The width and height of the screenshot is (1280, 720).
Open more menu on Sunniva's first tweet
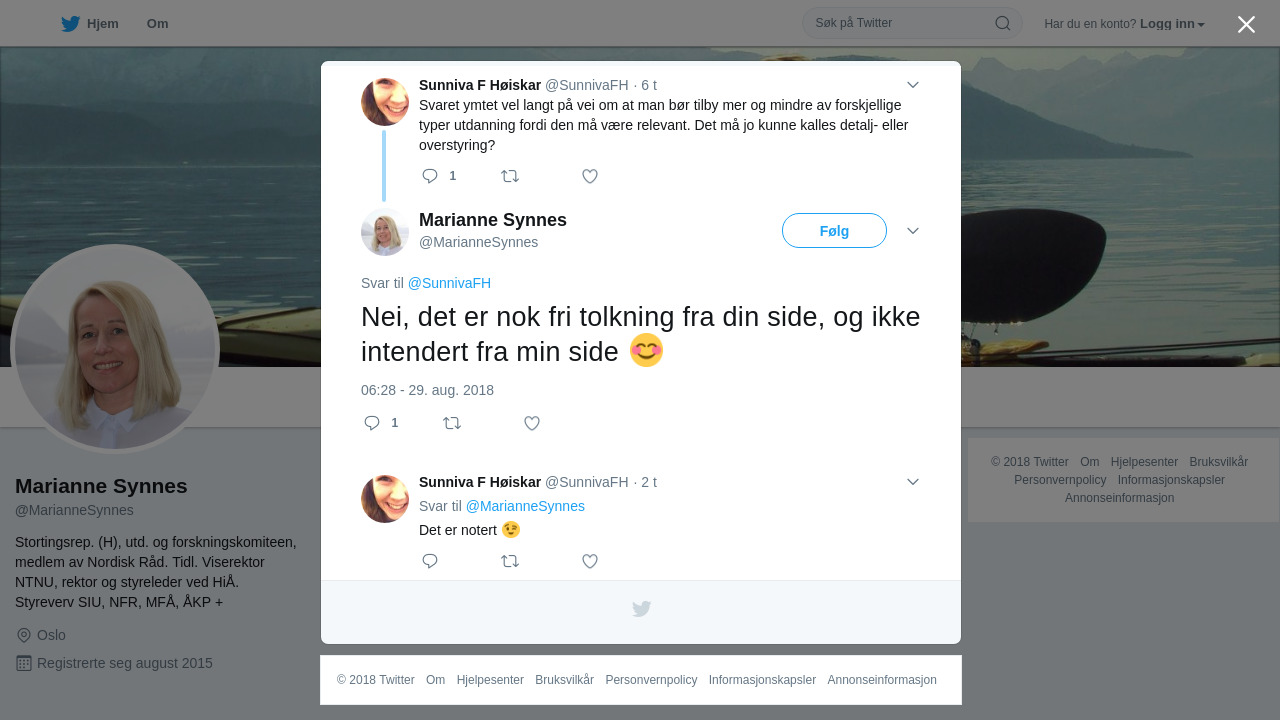tap(912, 85)
